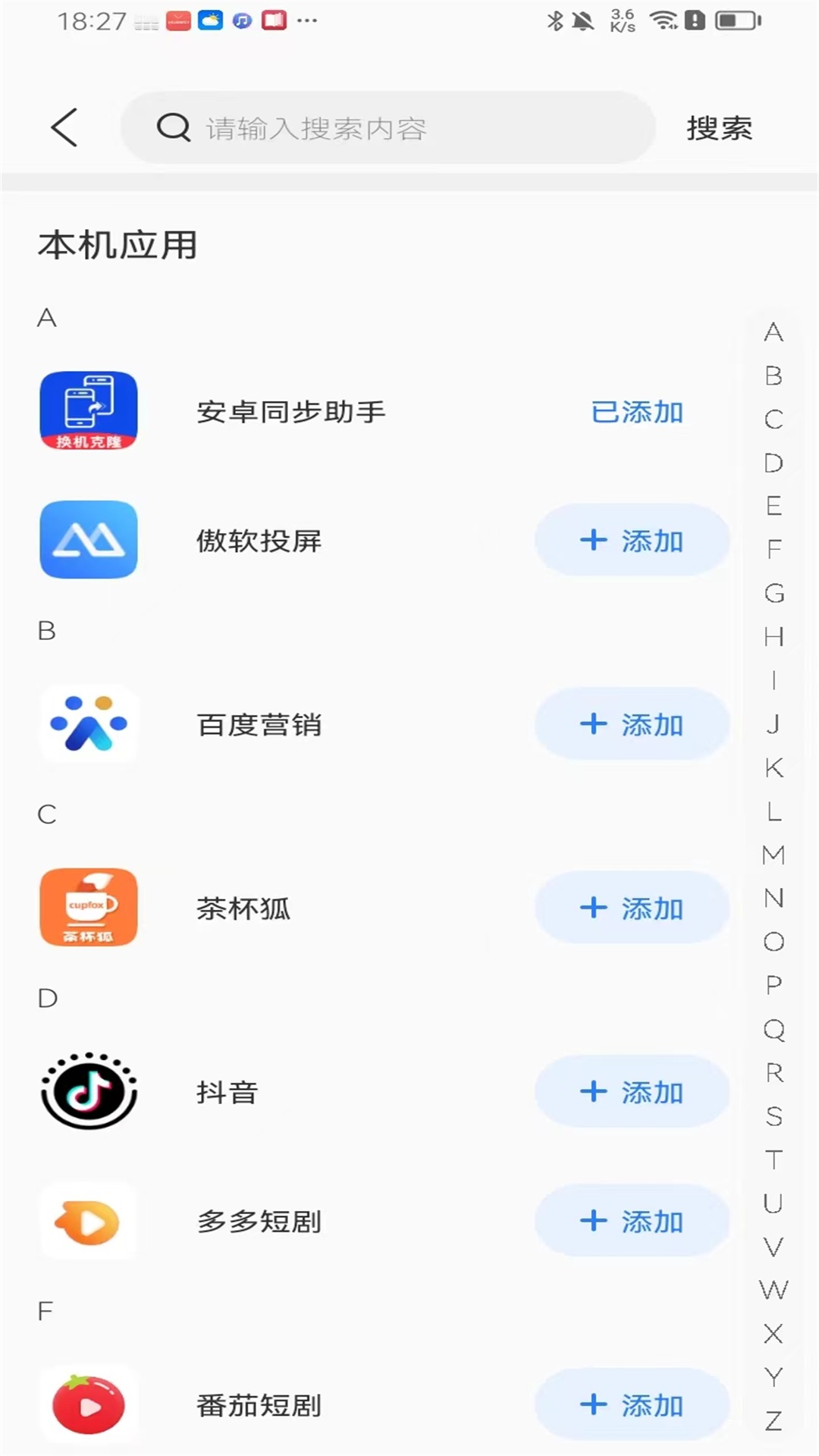Screen dimensions: 819x1456
Task: Add 多多短剧 to selected apps
Action: point(632,1222)
